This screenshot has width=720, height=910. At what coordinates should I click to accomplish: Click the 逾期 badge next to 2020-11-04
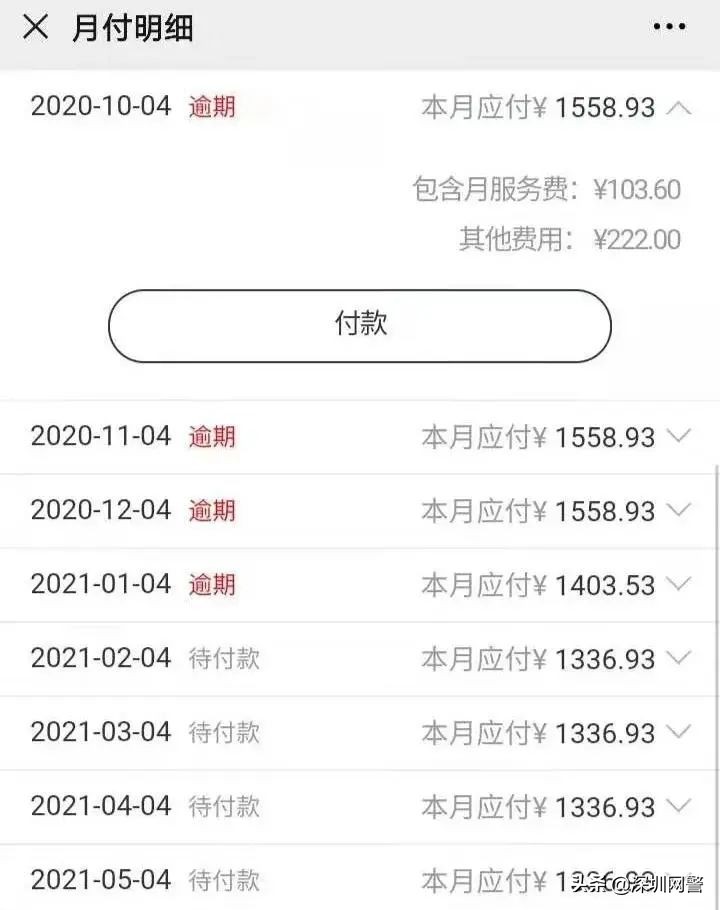(212, 437)
